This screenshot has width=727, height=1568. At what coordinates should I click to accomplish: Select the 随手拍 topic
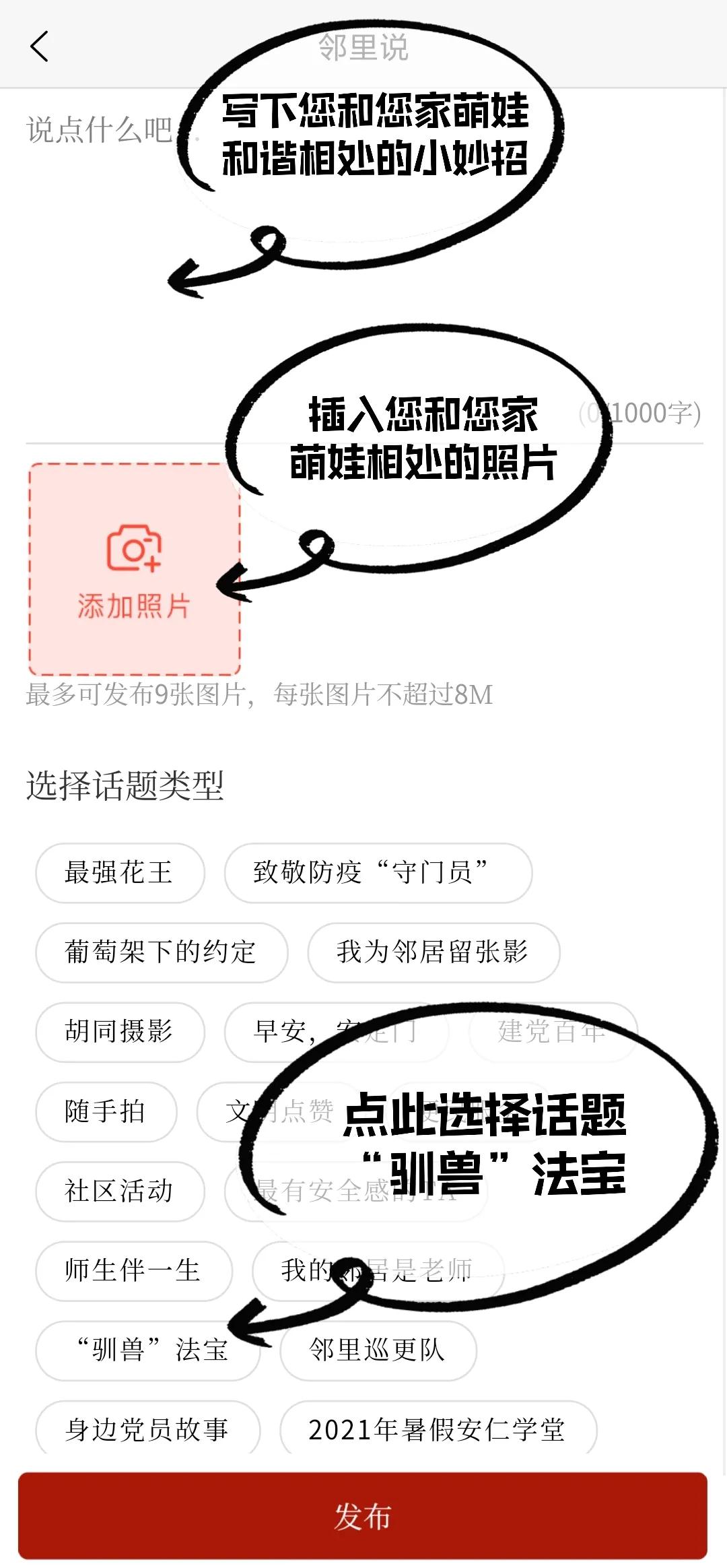[x=106, y=1111]
